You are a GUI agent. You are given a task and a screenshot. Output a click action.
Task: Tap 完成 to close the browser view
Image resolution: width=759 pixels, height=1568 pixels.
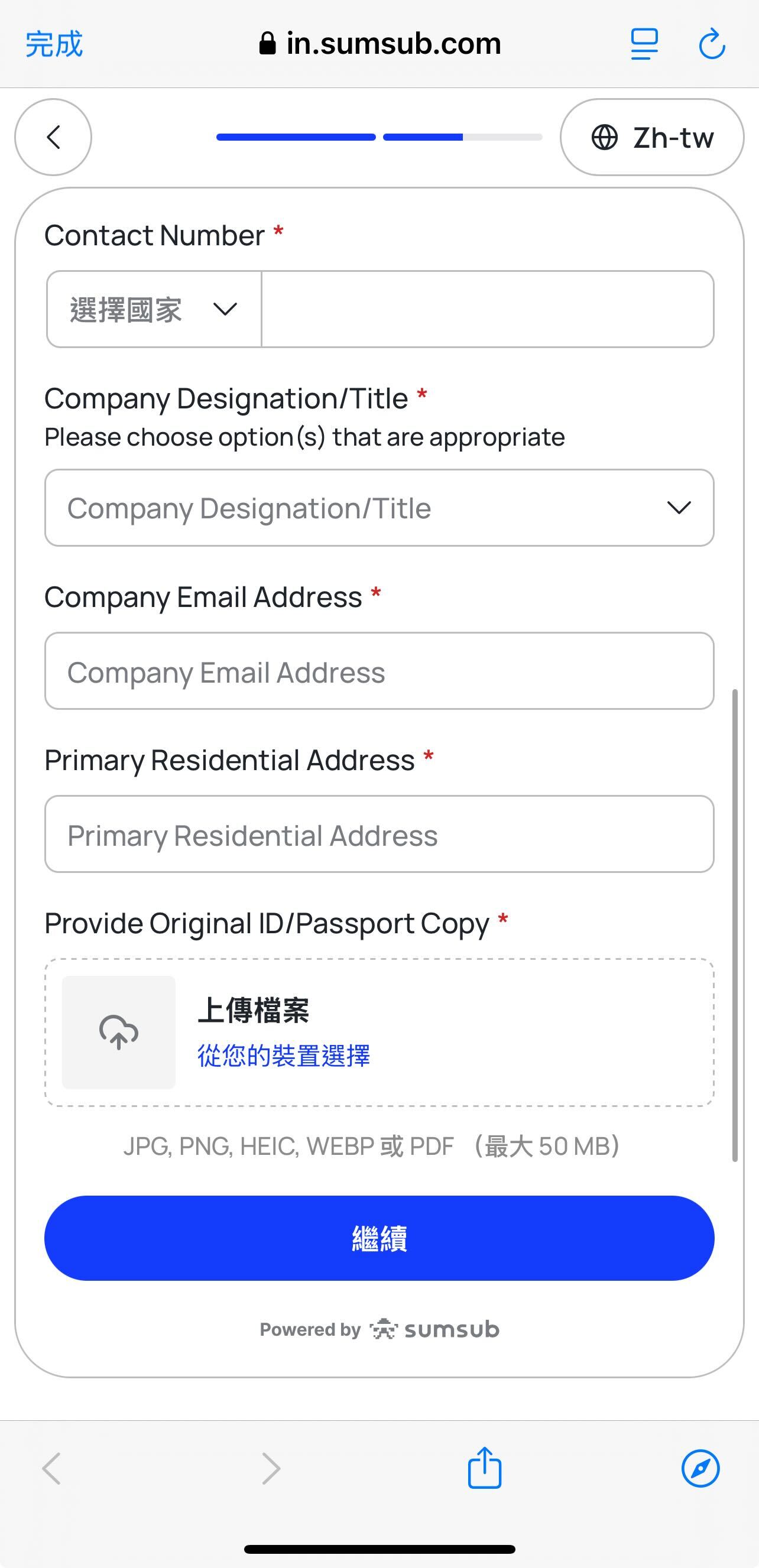54,44
